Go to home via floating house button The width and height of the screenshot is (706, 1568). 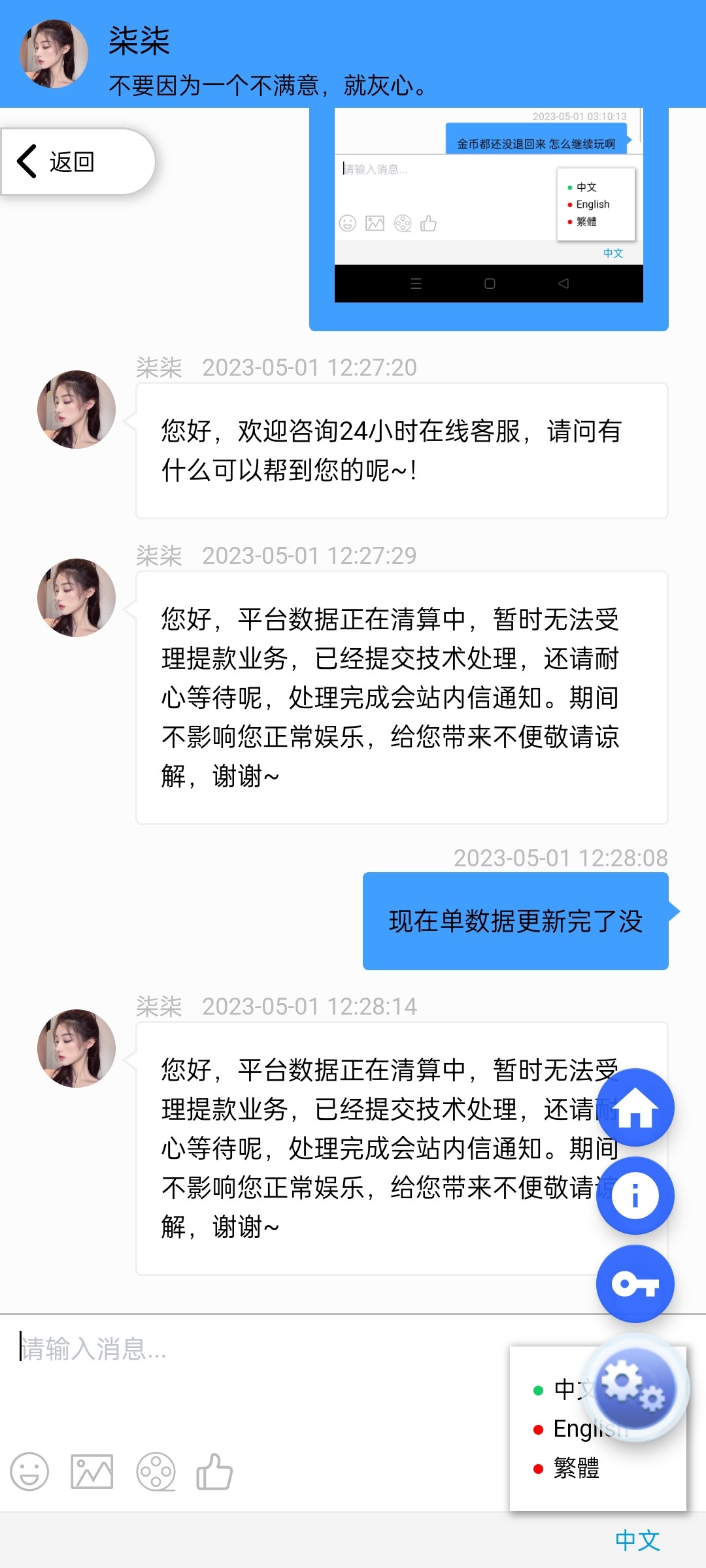click(635, 1108)
